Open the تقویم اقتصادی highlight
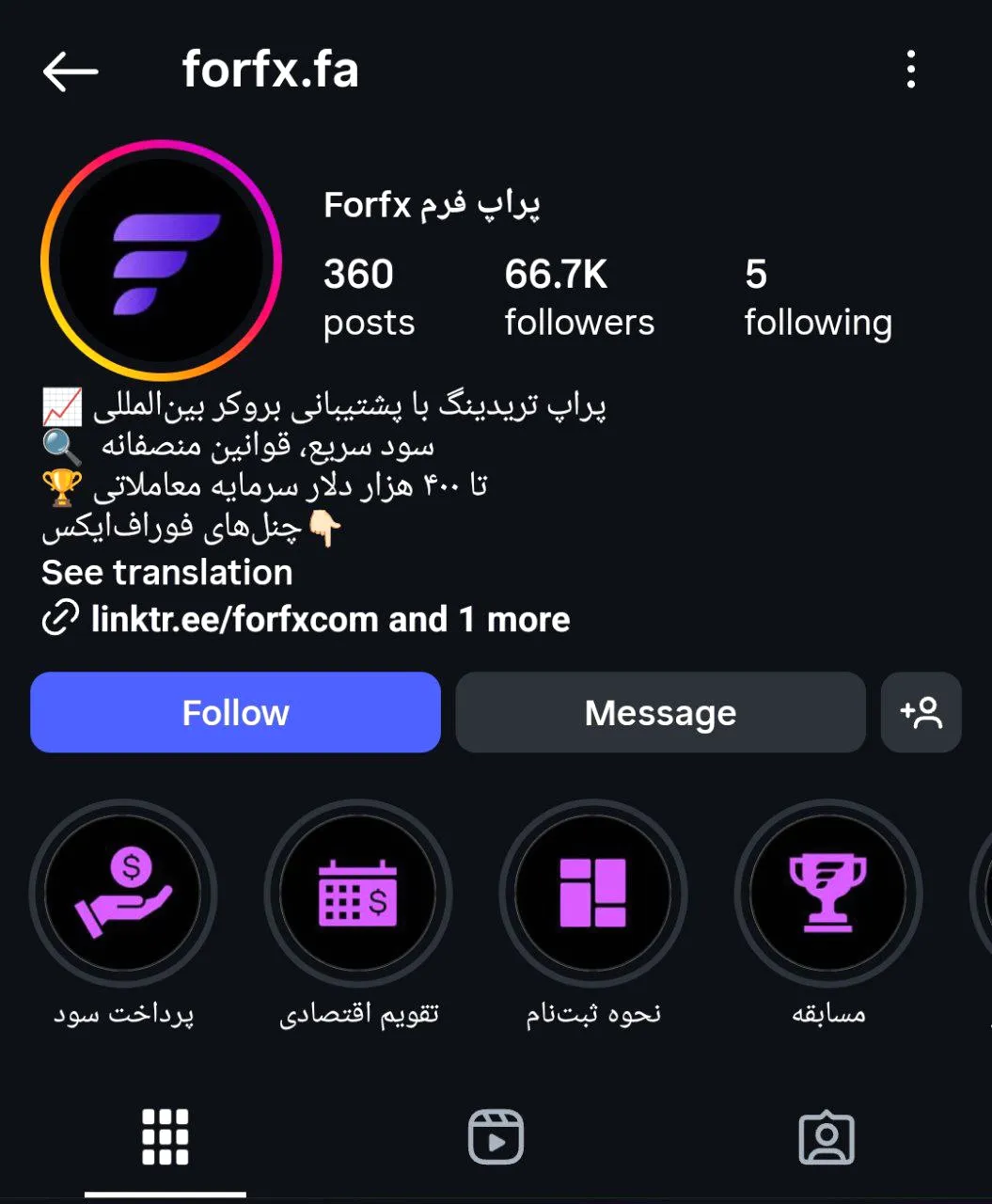Image resolution: width=992 pixels, height=1204 pixels. tap(358, 893)
